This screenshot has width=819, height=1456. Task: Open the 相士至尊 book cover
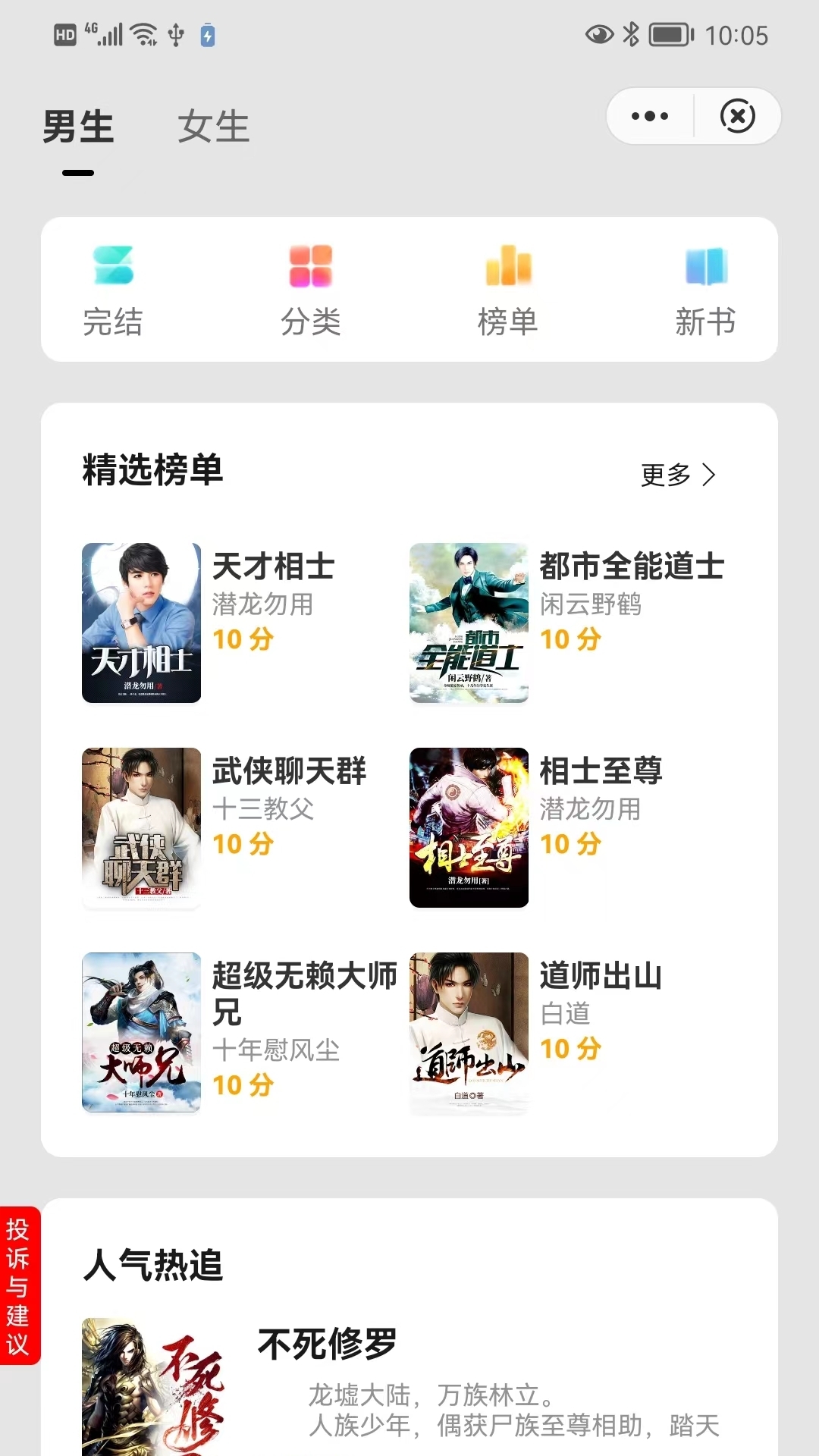coord(468,830)
